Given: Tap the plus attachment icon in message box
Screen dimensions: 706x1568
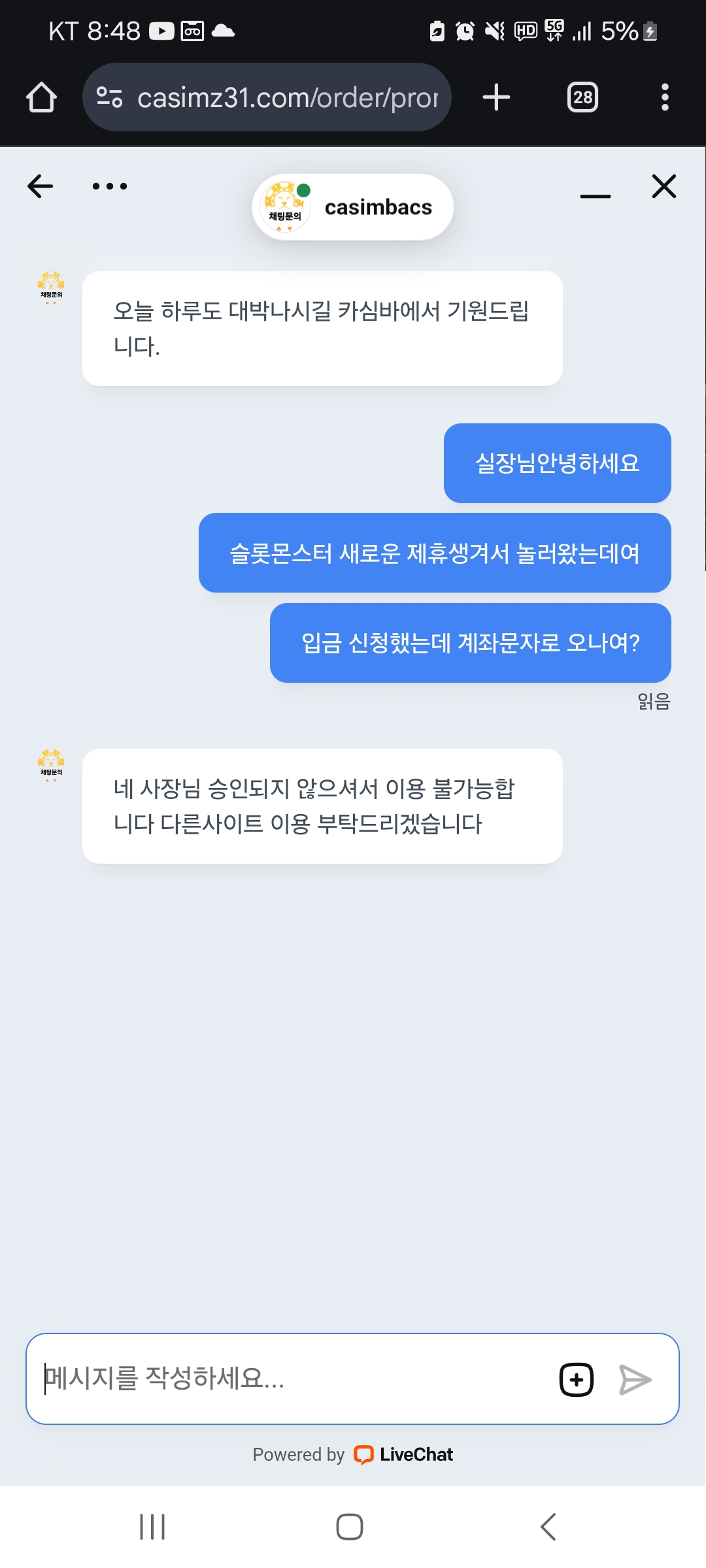Looking at the screenshot, I should point(577,1379).
